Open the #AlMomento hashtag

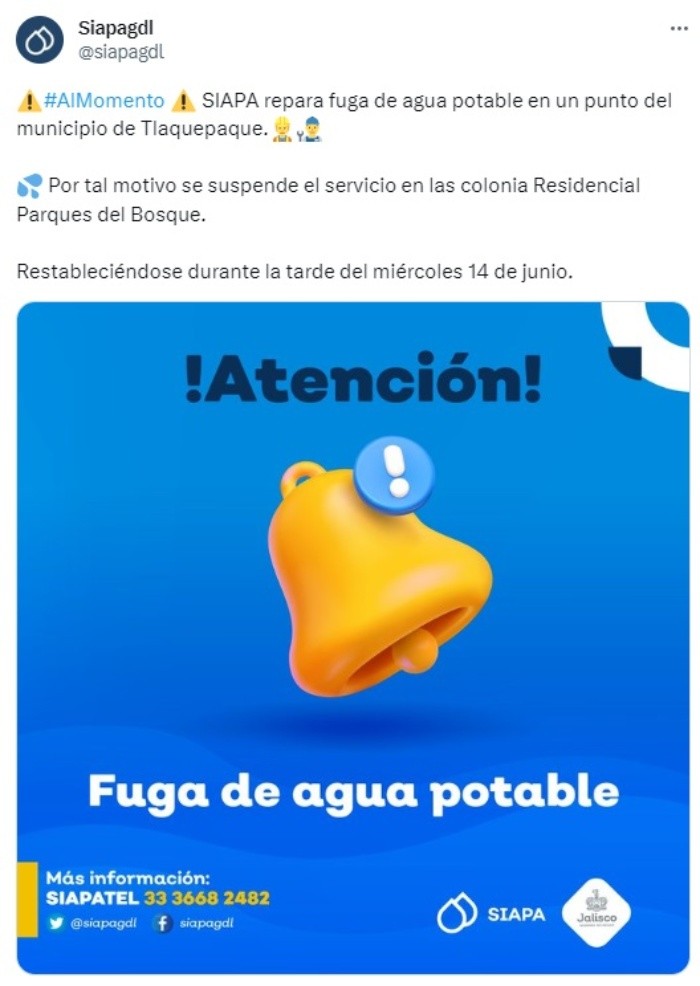click(104, 101)
